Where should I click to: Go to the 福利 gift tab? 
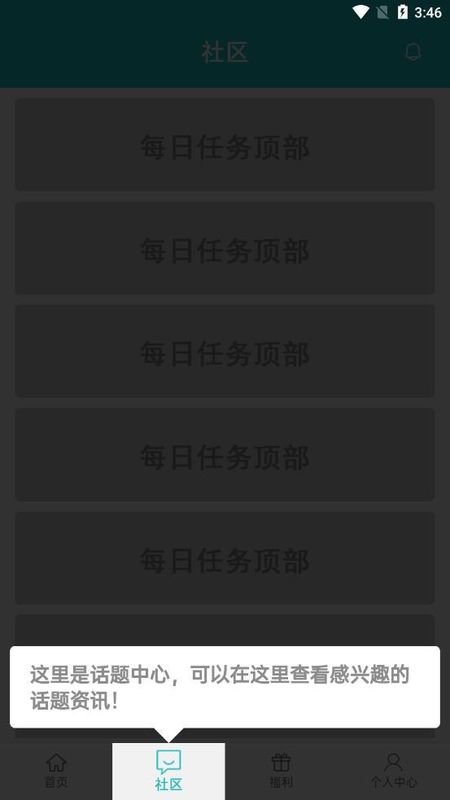(281, 771)
